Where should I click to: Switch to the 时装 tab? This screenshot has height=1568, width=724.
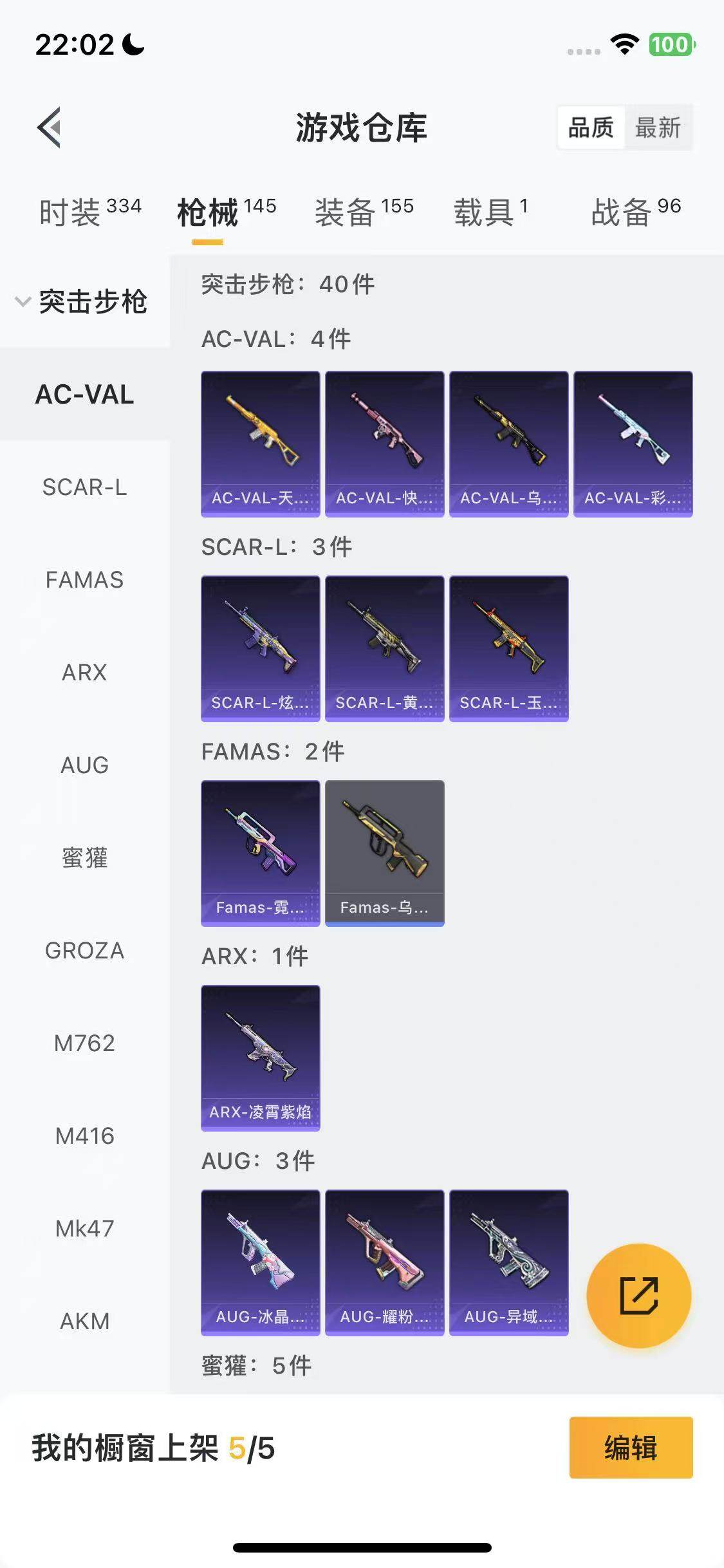pyautogui.click(x=89, y=212)
